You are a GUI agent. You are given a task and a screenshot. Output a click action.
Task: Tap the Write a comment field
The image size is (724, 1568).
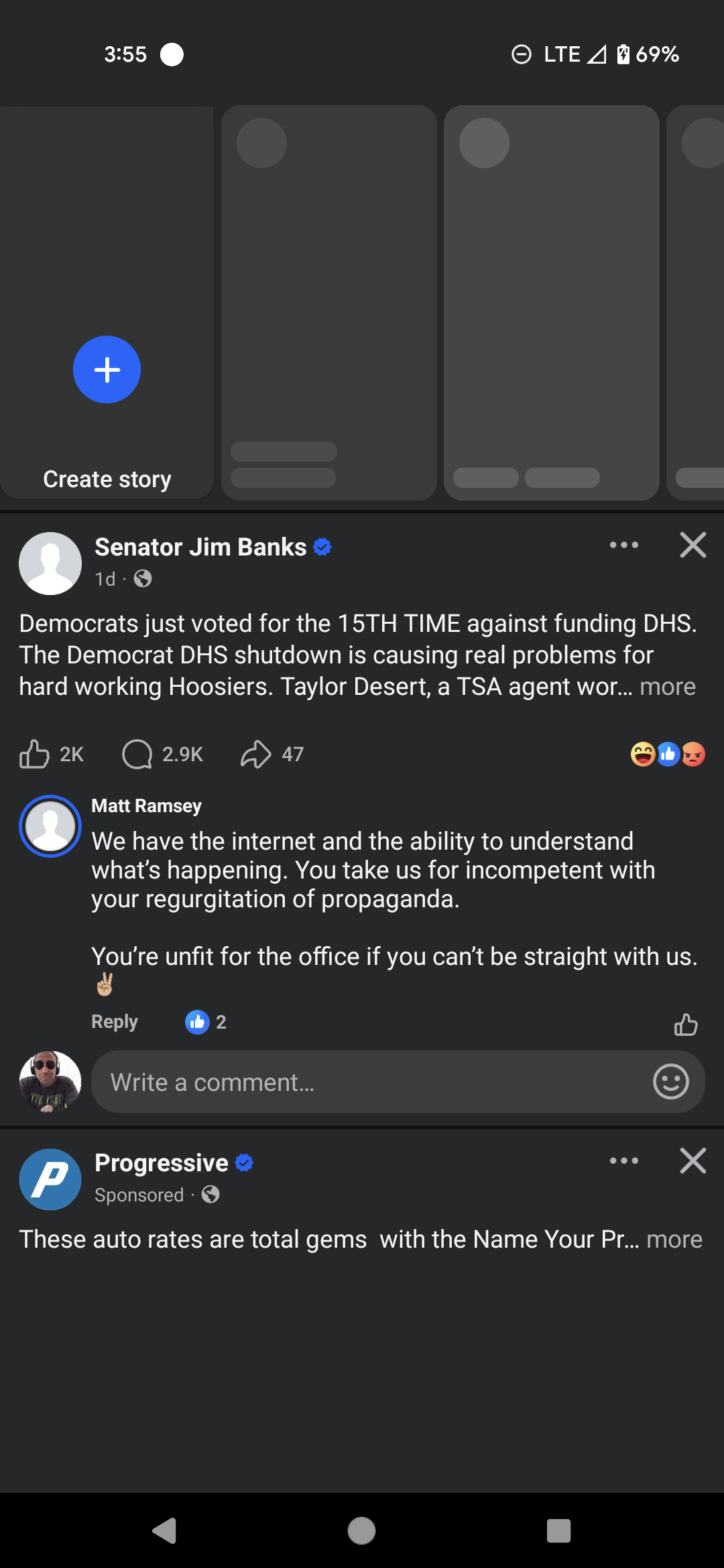[x=369, y=1082]
